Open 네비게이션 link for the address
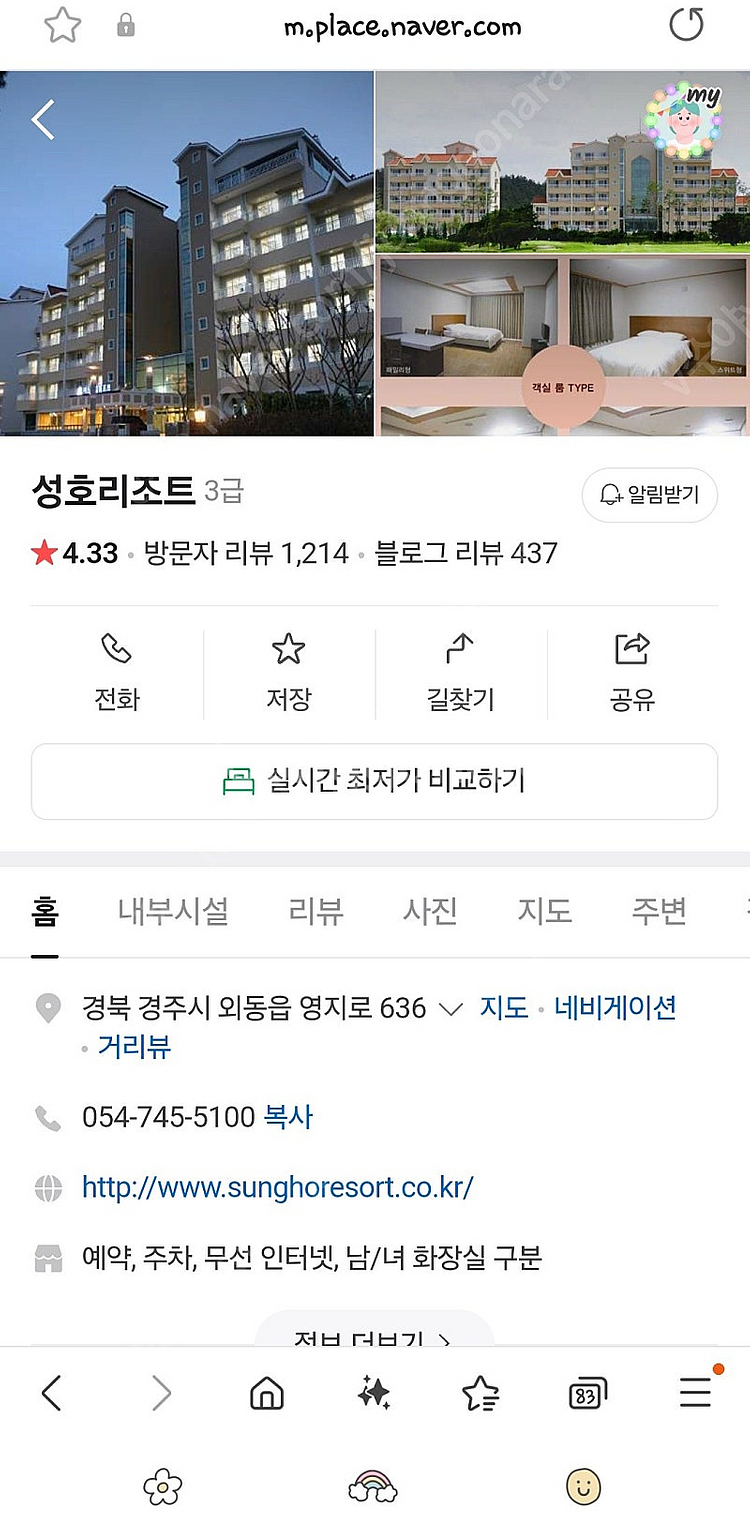The height and width of the screenshot is (1534, 750). [x=615, y=1007]
